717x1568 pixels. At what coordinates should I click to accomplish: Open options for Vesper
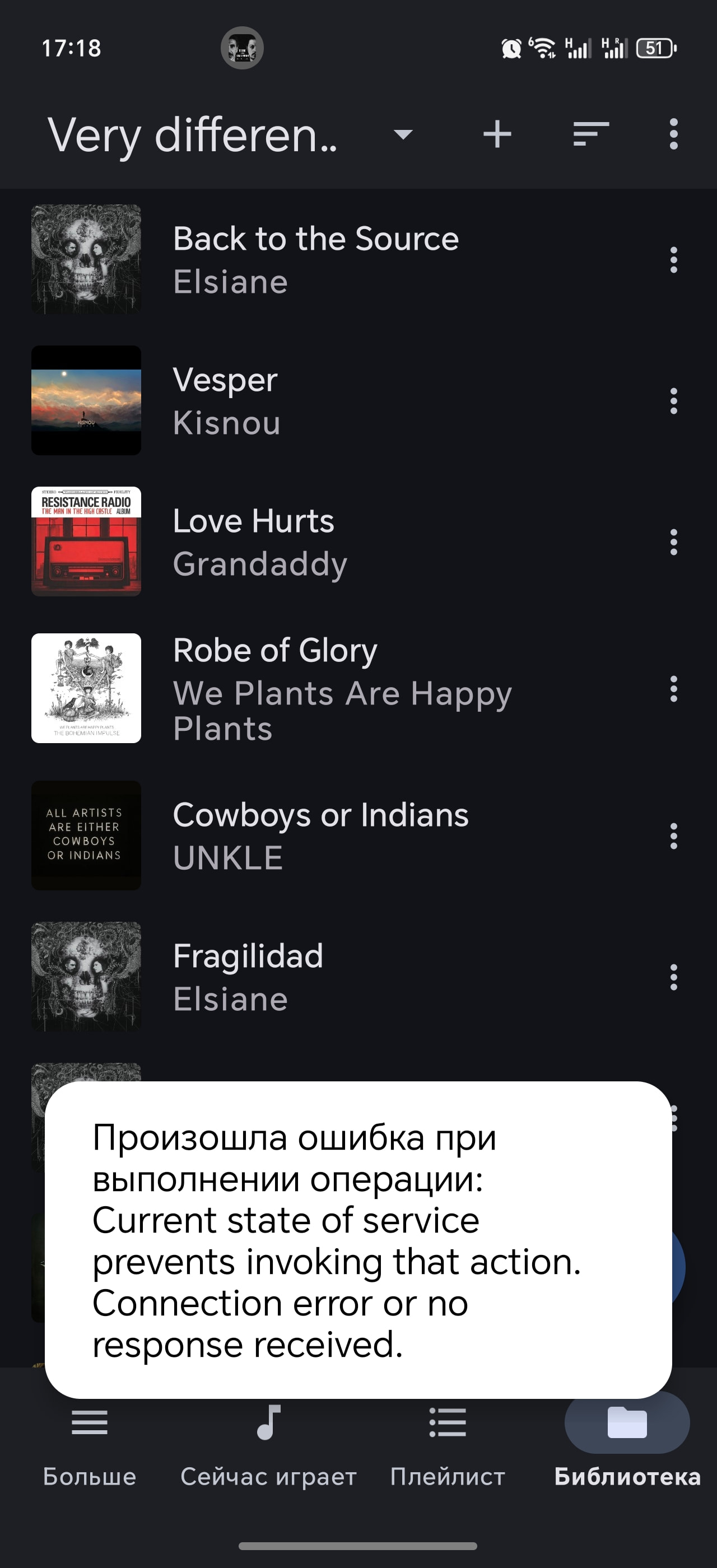673,401
